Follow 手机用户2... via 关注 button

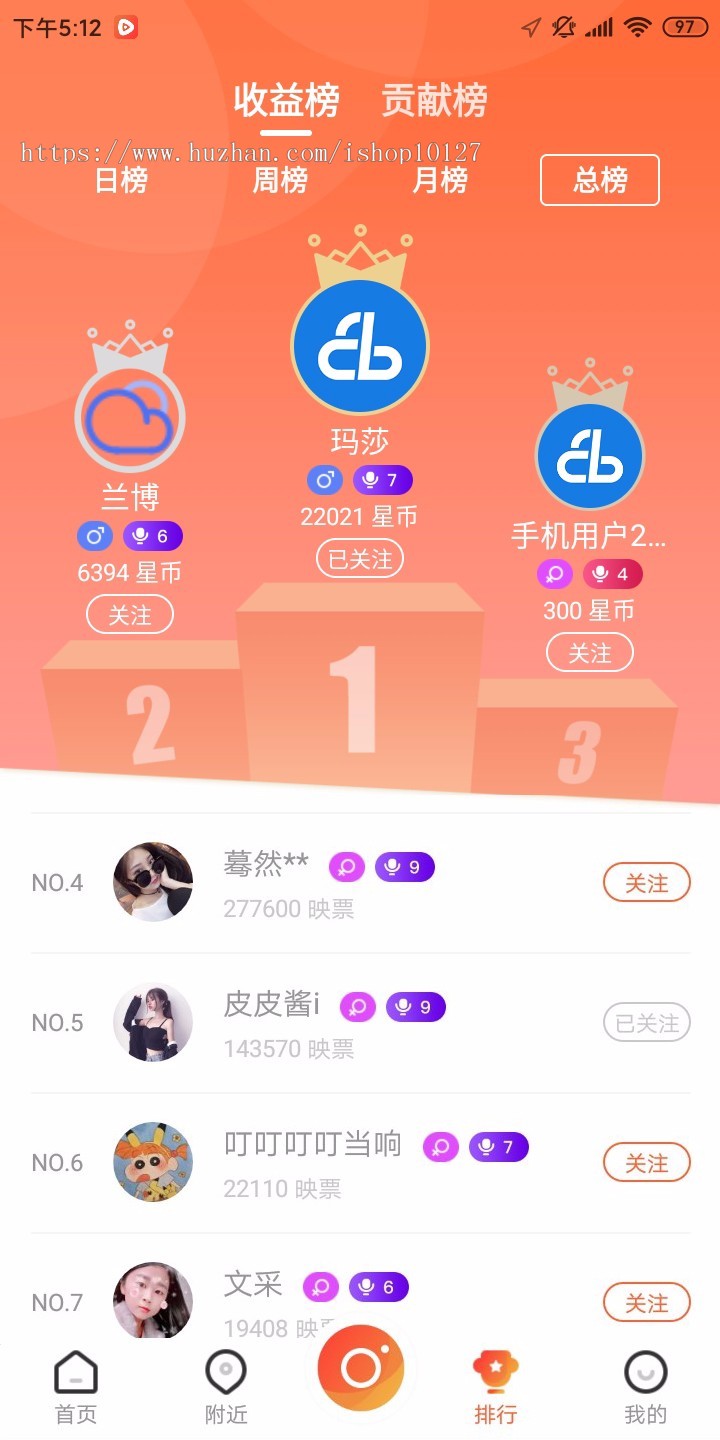[x=590, y=652]
